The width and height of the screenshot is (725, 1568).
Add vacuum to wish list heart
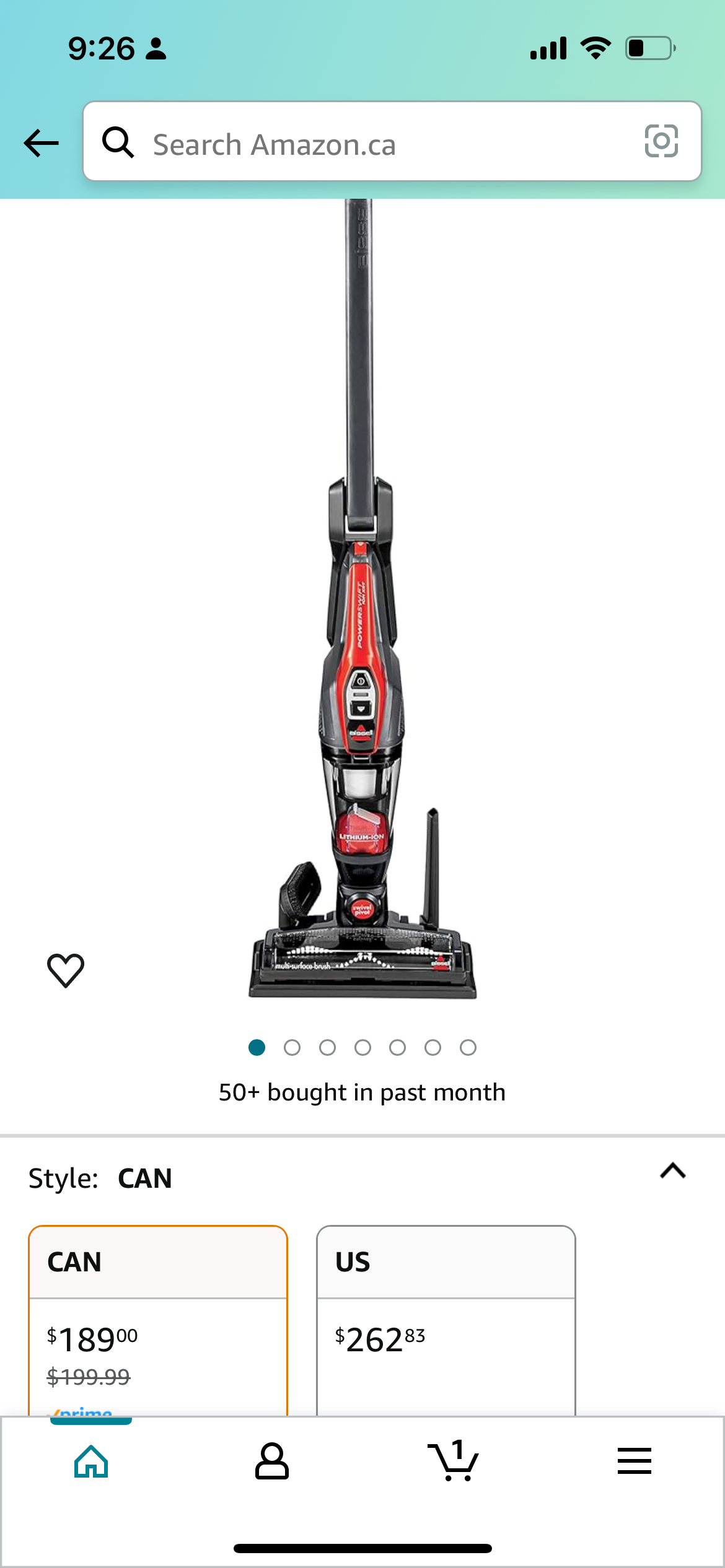66,969
